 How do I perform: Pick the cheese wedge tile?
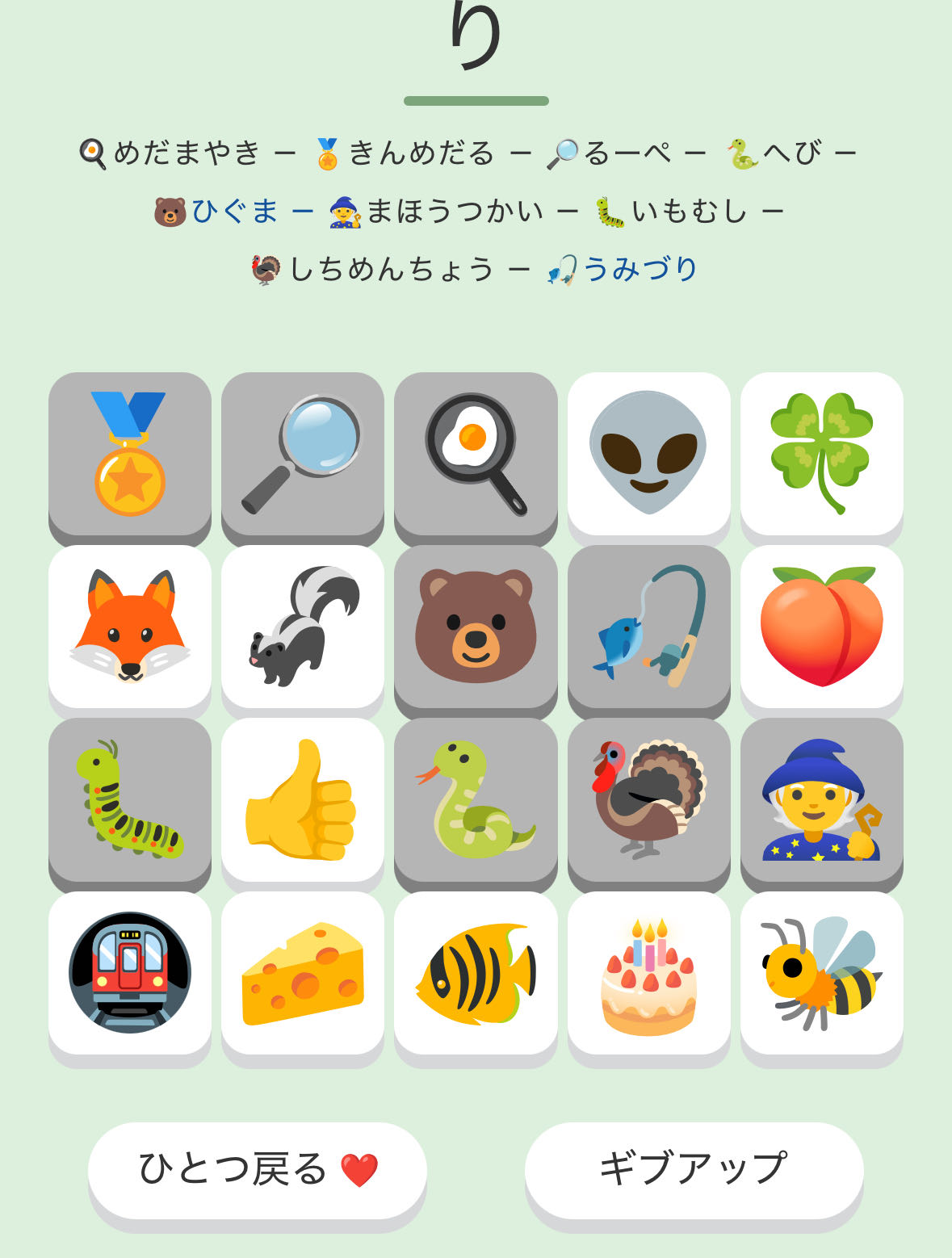click(303, 972)
